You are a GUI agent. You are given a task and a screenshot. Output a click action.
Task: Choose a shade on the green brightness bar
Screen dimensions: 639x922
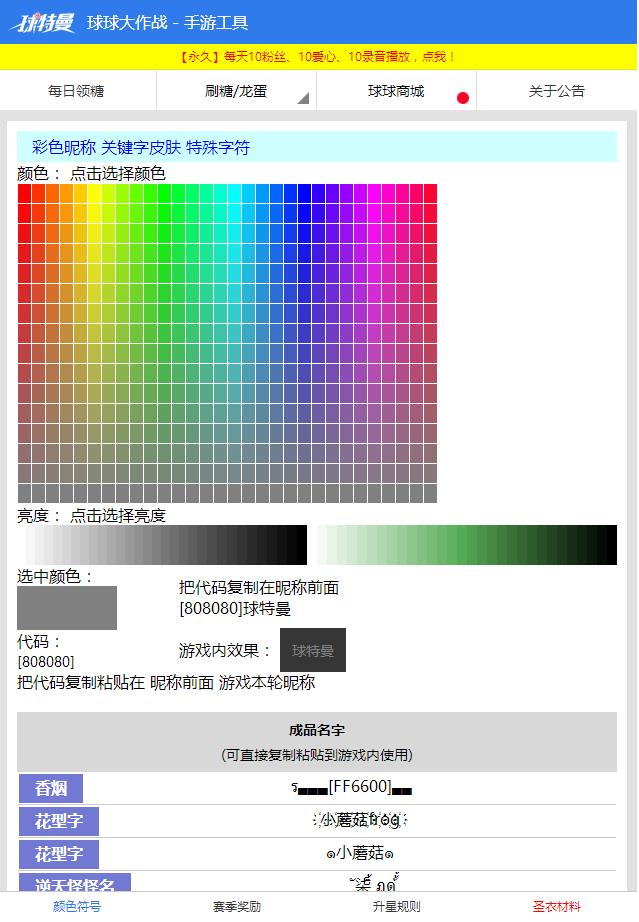coord(466,545)
